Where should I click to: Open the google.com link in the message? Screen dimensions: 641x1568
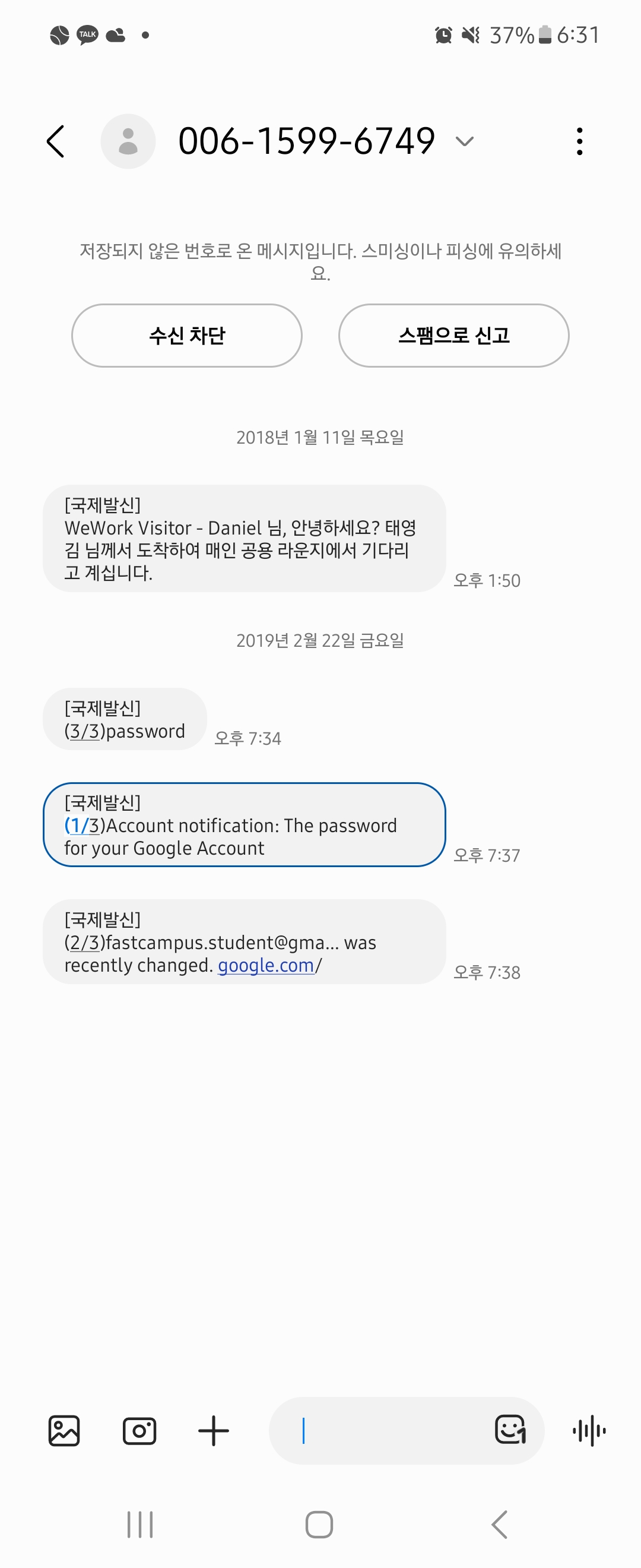coord(266,965)
